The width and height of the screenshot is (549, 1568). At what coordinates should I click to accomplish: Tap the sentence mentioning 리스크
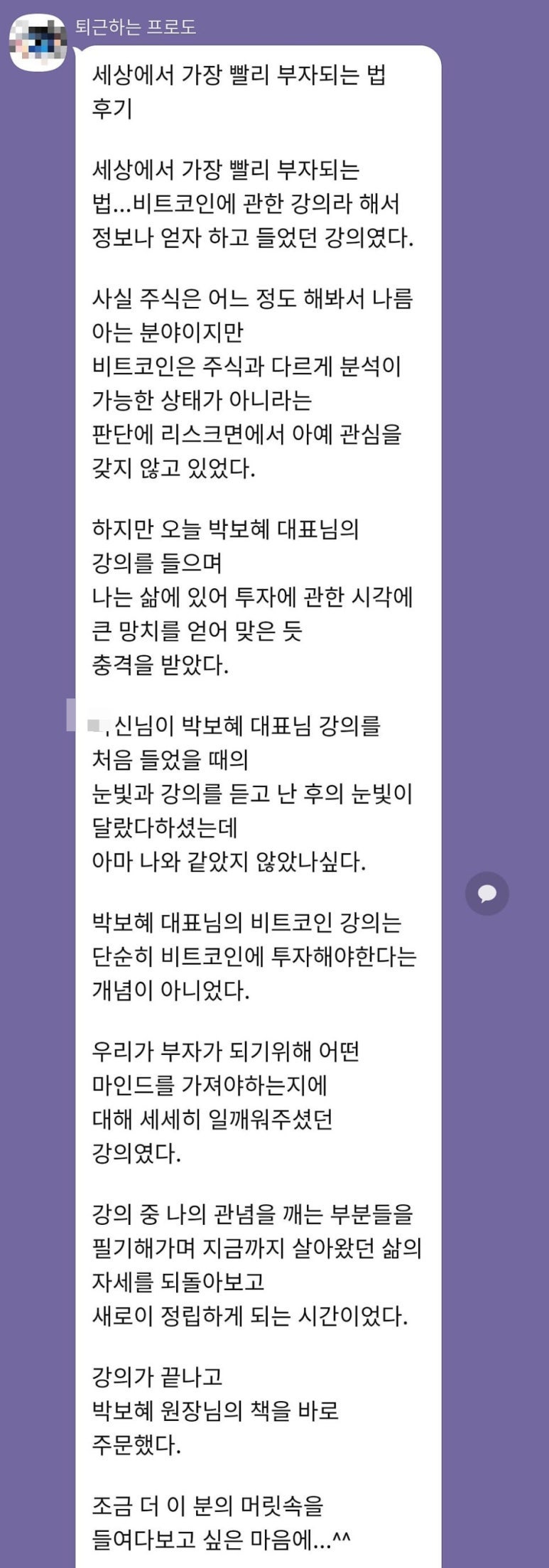pos(248,437)
